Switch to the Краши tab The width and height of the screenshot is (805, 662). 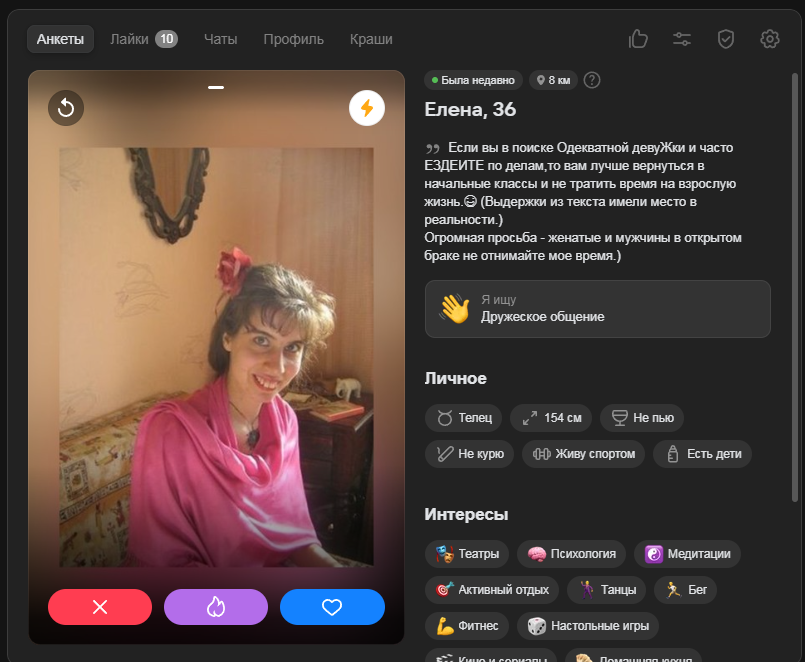point(371,39)
